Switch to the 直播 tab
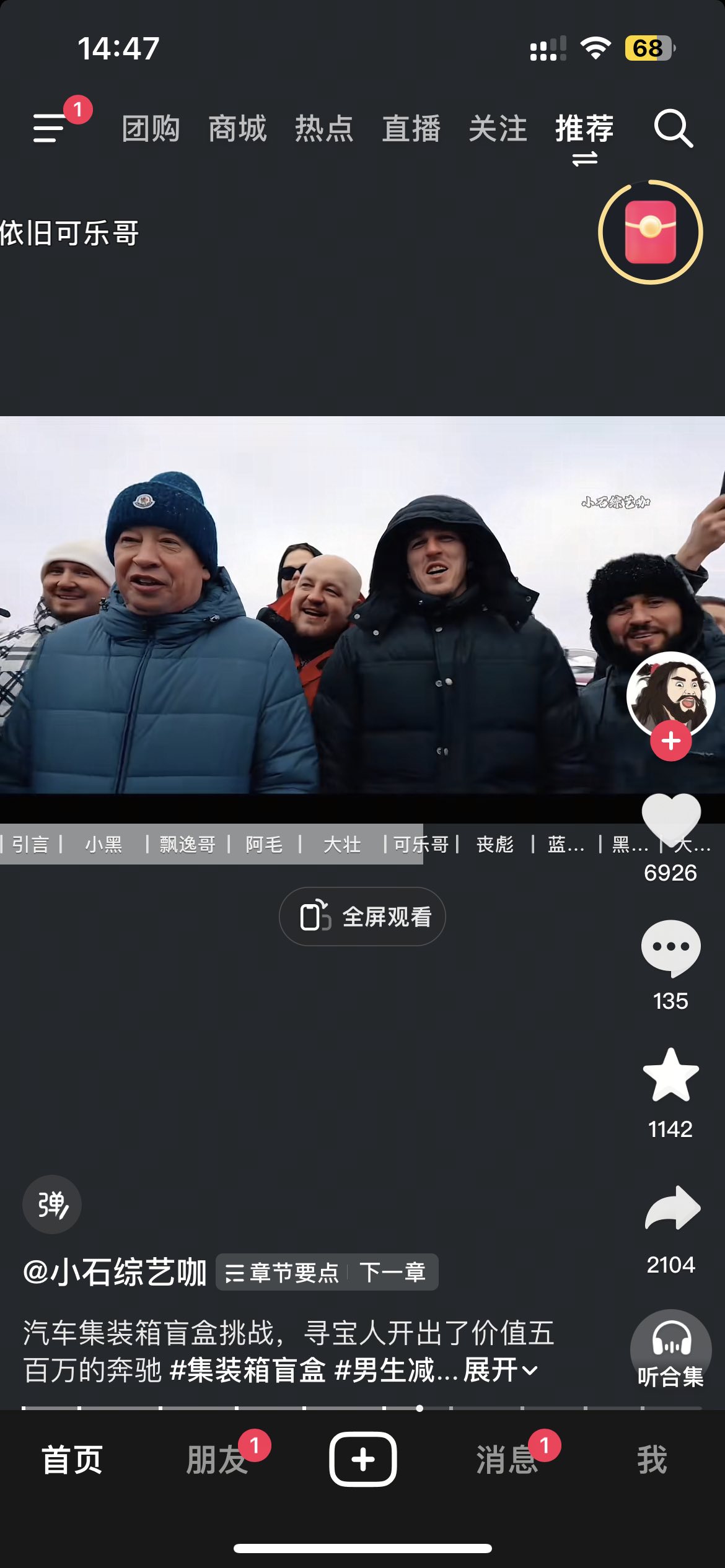 click(411, 129)
